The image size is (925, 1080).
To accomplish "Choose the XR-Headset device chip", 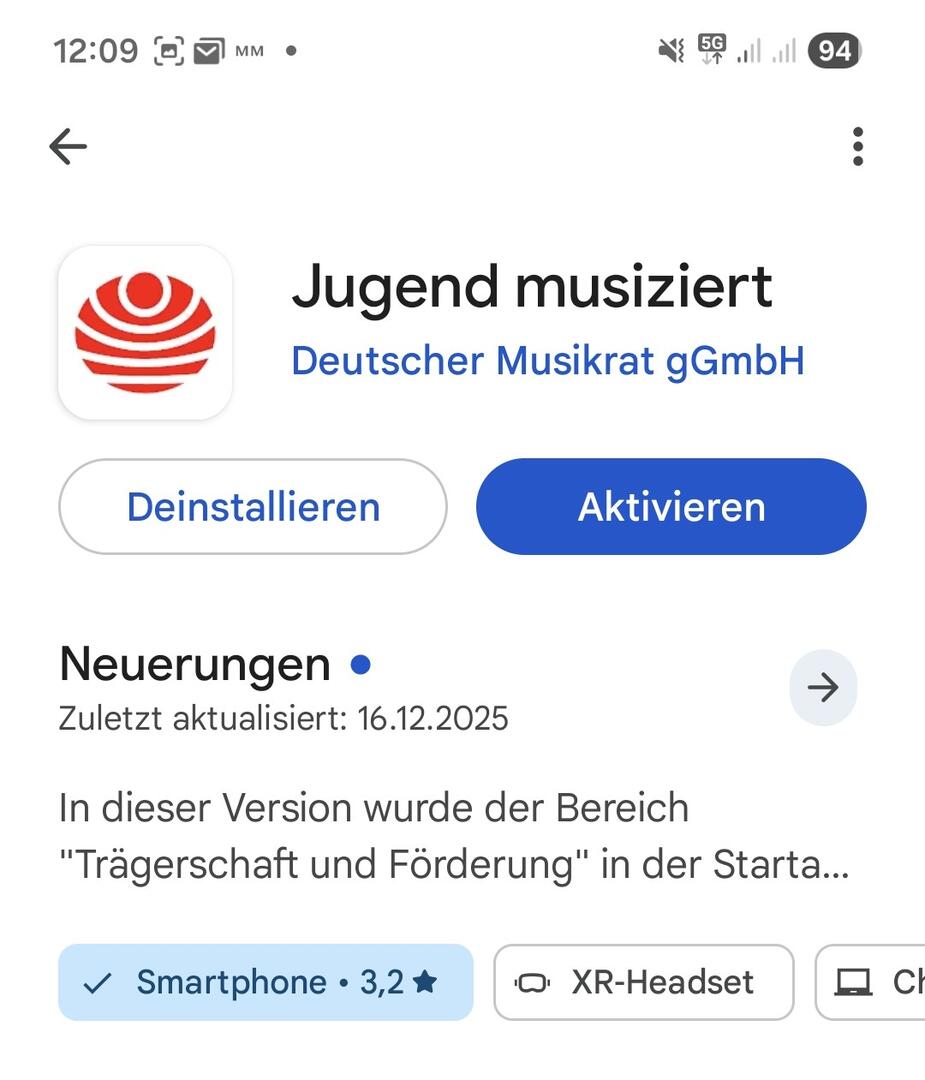I will click(643, 982).
